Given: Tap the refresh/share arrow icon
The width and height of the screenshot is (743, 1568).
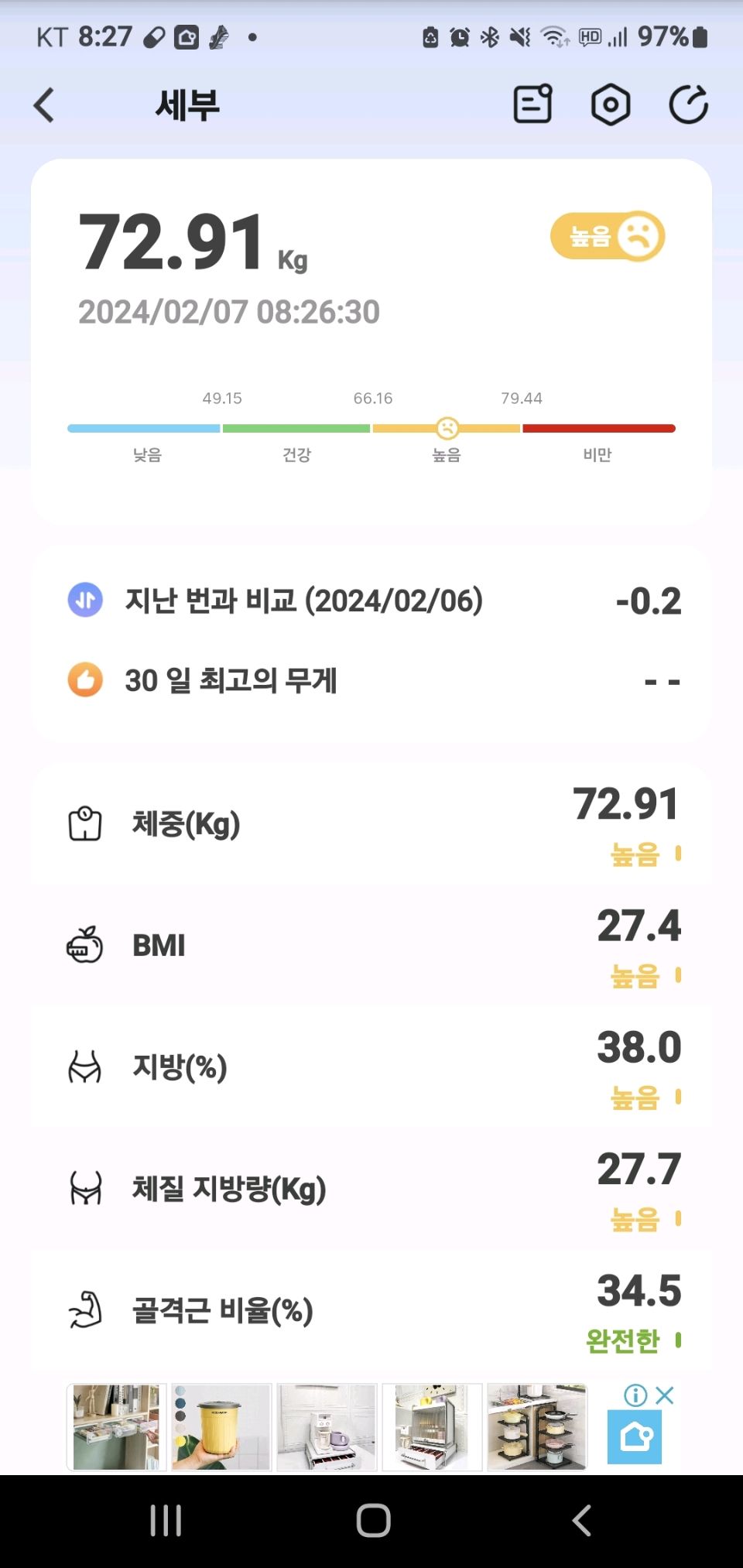Looking at the screenshot, I should coord(688,104).
